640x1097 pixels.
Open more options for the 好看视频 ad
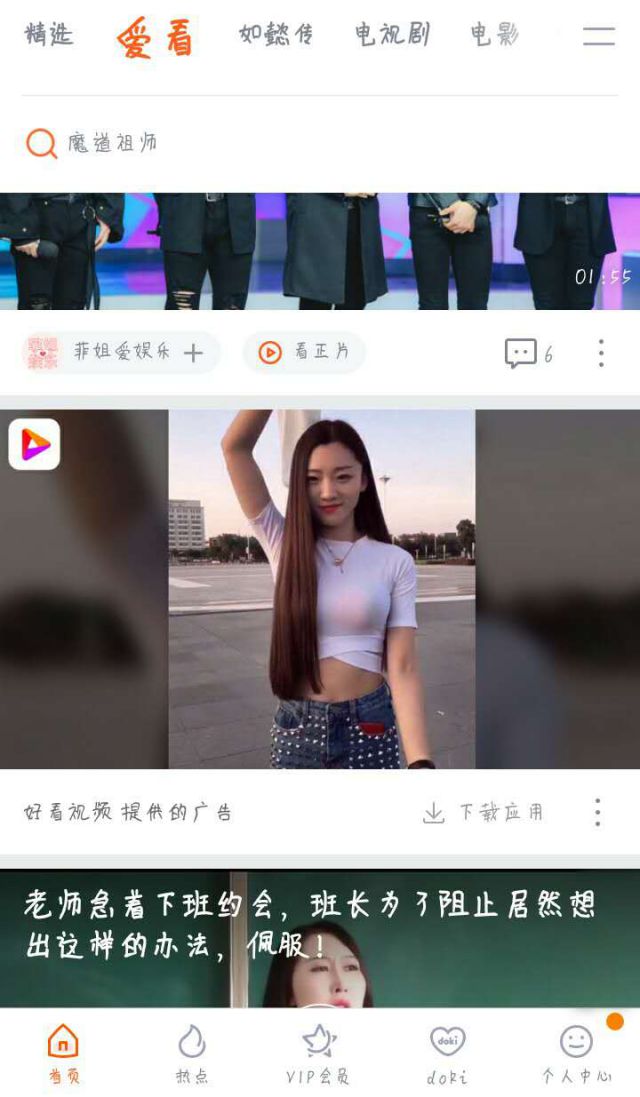[598, 812]
